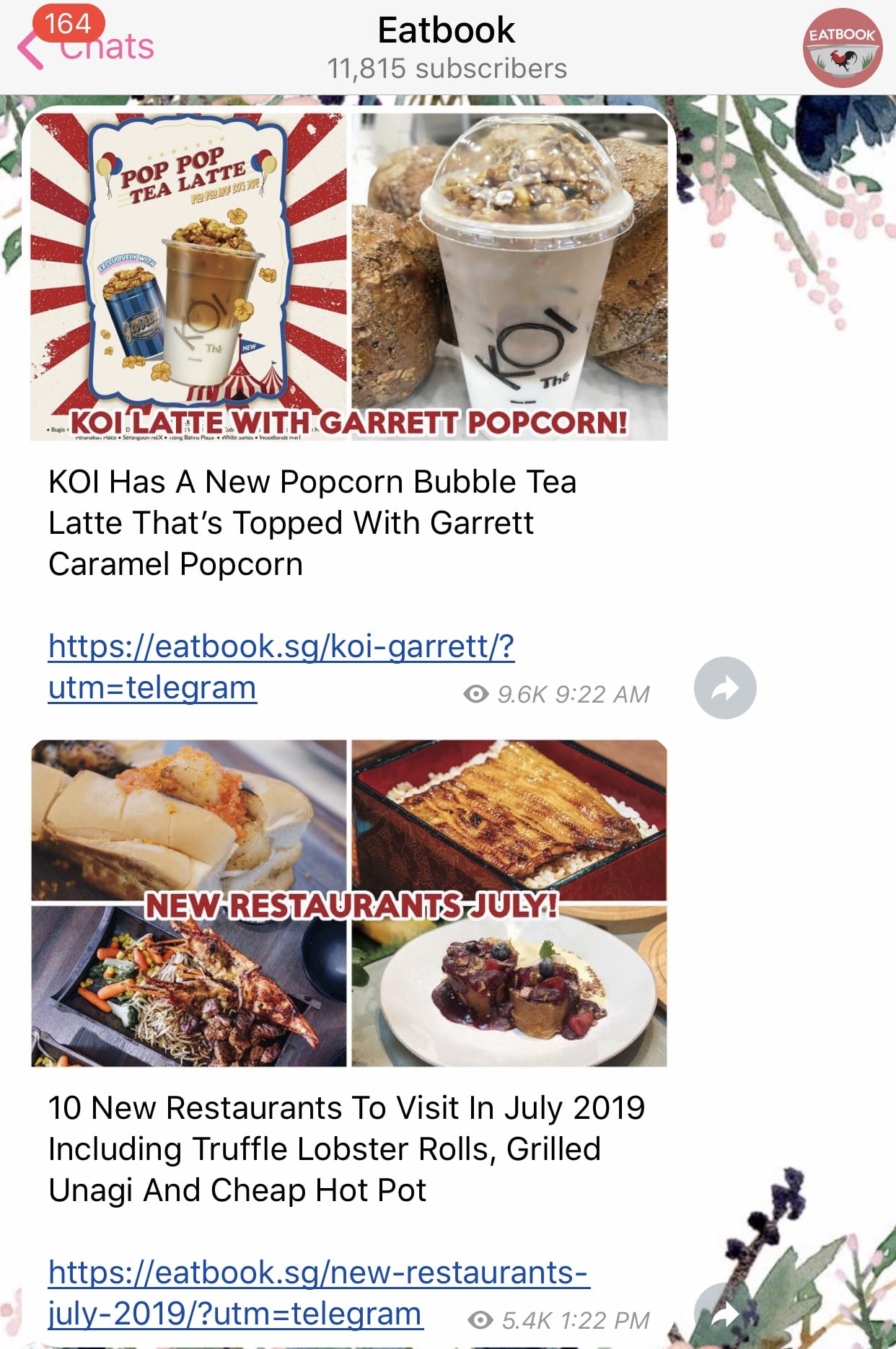Open the Eatbook channel info header
896x1349 pixels.
click(x=447, y=48)
